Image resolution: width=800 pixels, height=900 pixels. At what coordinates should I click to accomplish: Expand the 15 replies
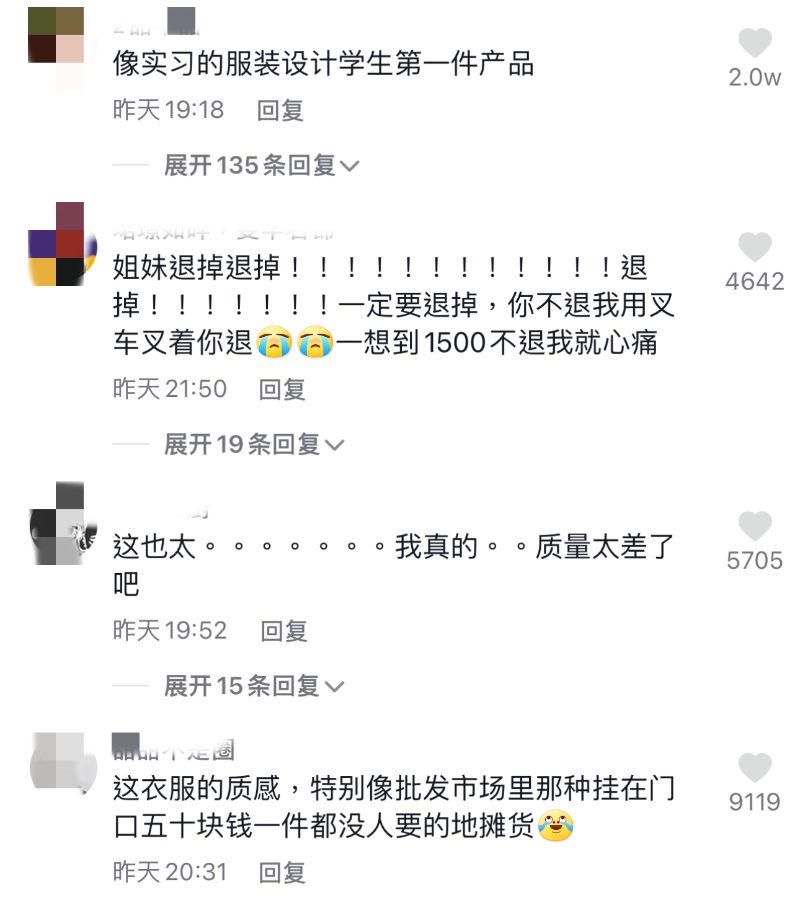253,686
